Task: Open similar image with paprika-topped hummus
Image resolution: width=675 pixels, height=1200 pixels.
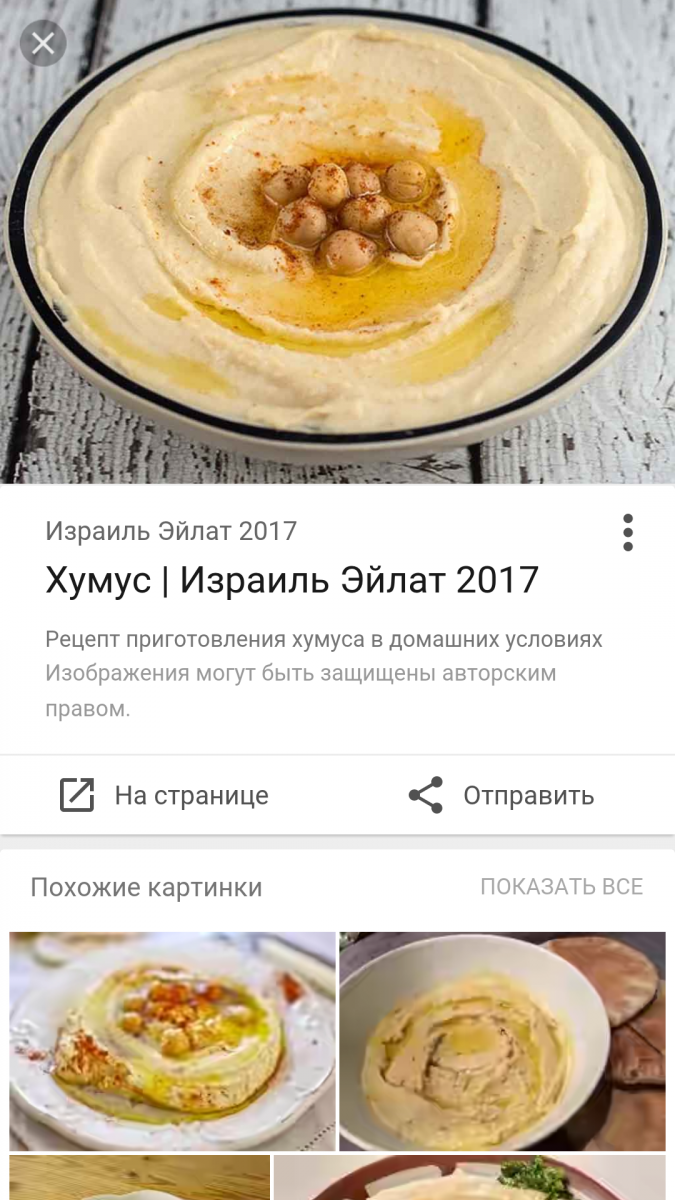Action: pos(172,1040)
